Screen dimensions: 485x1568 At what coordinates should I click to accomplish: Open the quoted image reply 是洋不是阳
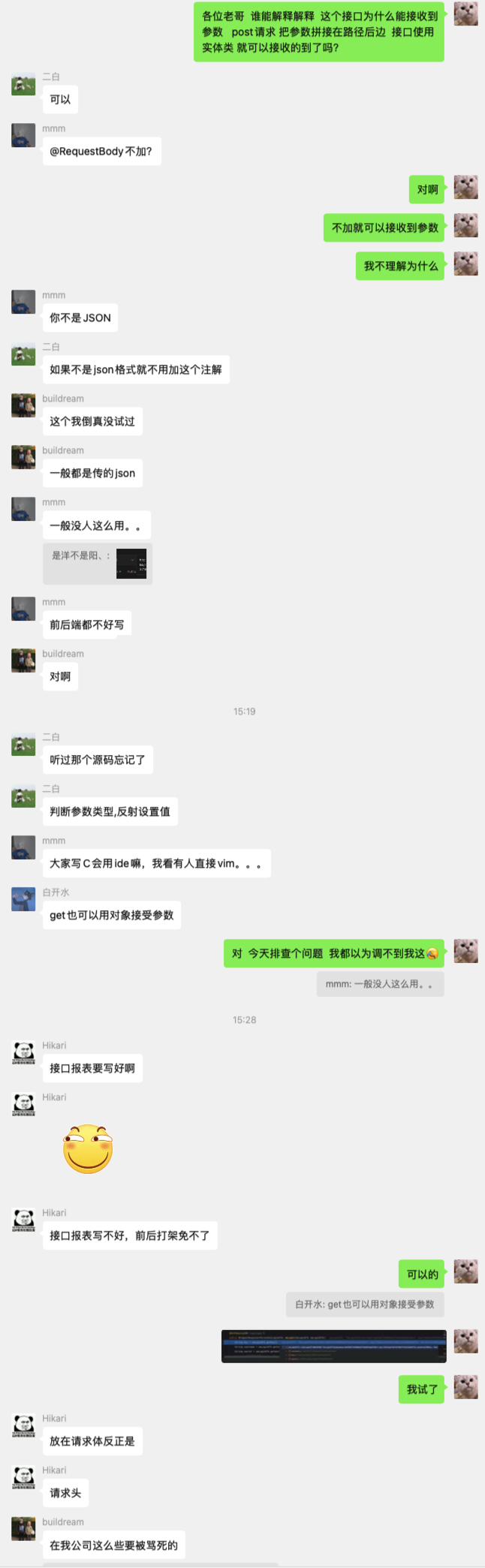pos(98,563)
